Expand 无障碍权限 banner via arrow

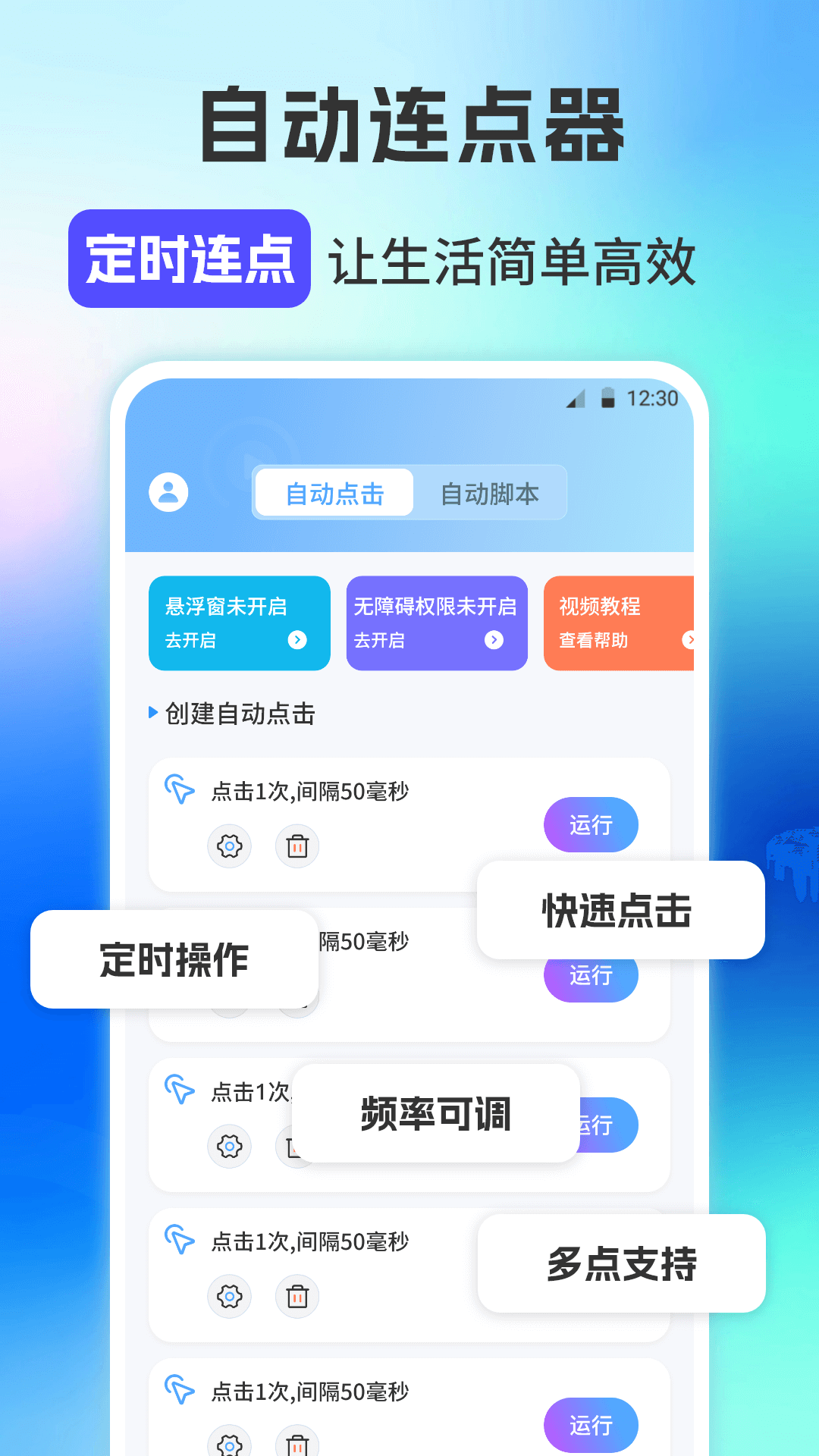pyautogui.click(x=495, y=640)
